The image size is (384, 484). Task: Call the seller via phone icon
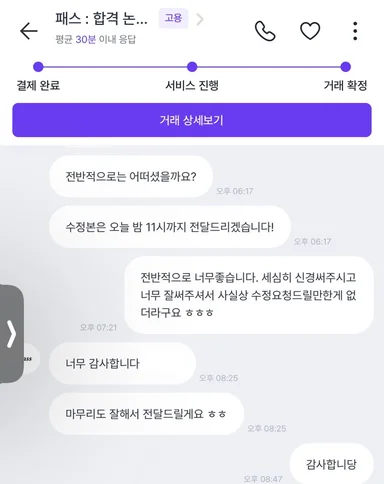click(265, 31)
